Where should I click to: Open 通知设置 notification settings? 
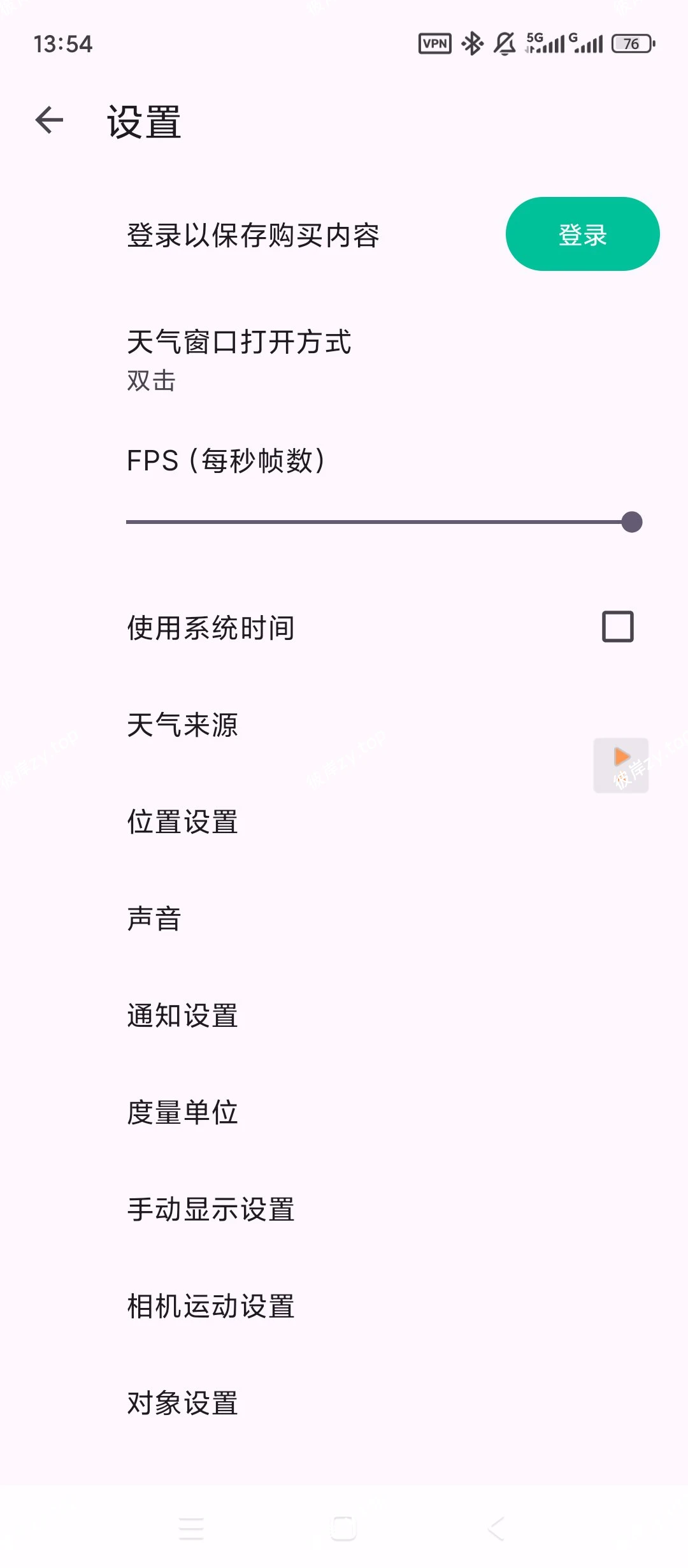182,1015
